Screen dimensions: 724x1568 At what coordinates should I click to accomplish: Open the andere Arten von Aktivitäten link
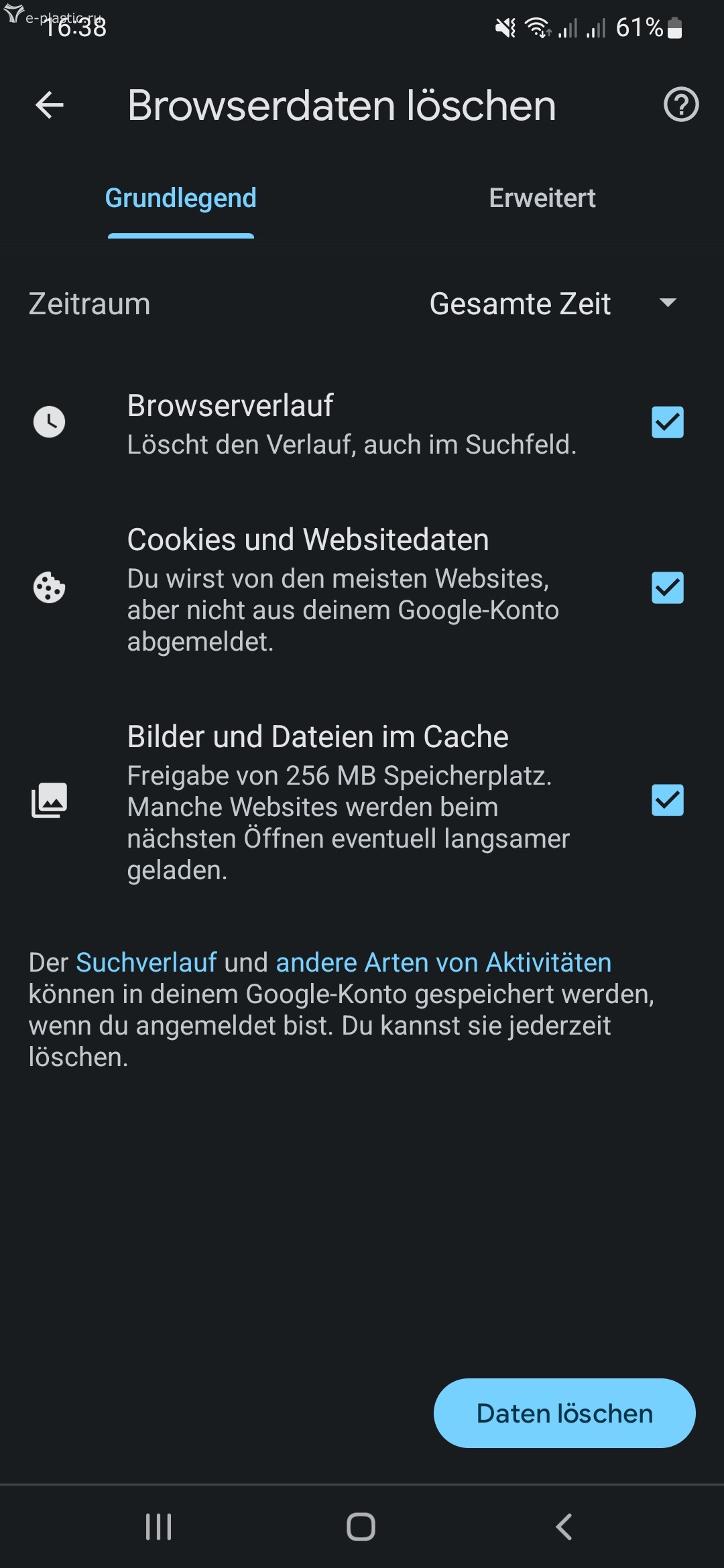point(443,962)
